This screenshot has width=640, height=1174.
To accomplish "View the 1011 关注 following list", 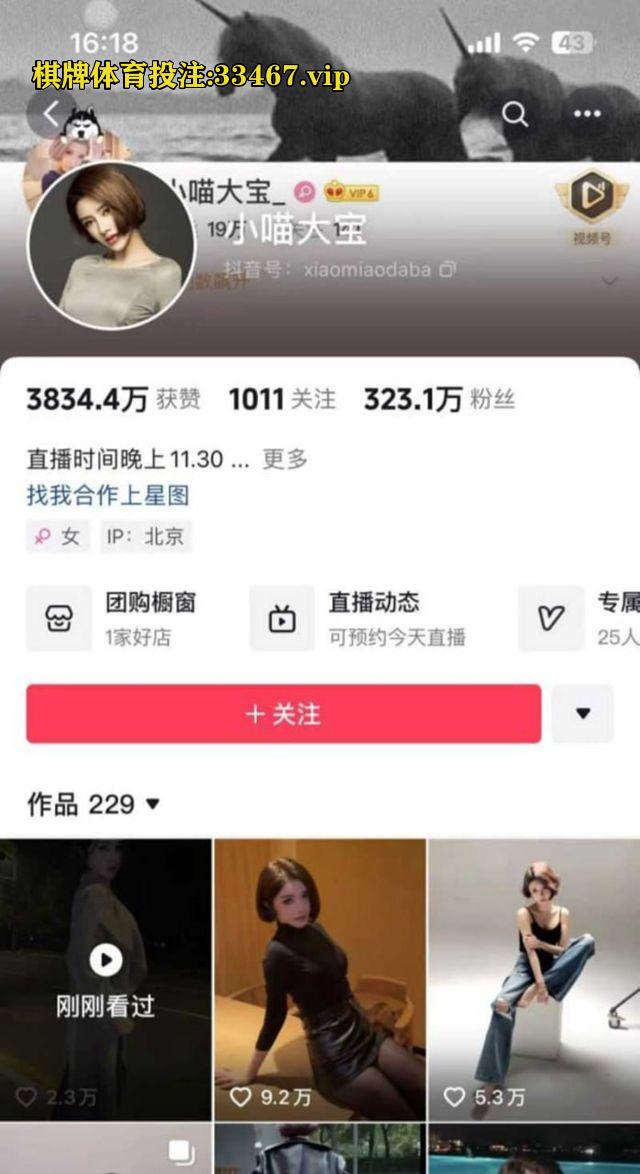I will [x=282, y=400].
